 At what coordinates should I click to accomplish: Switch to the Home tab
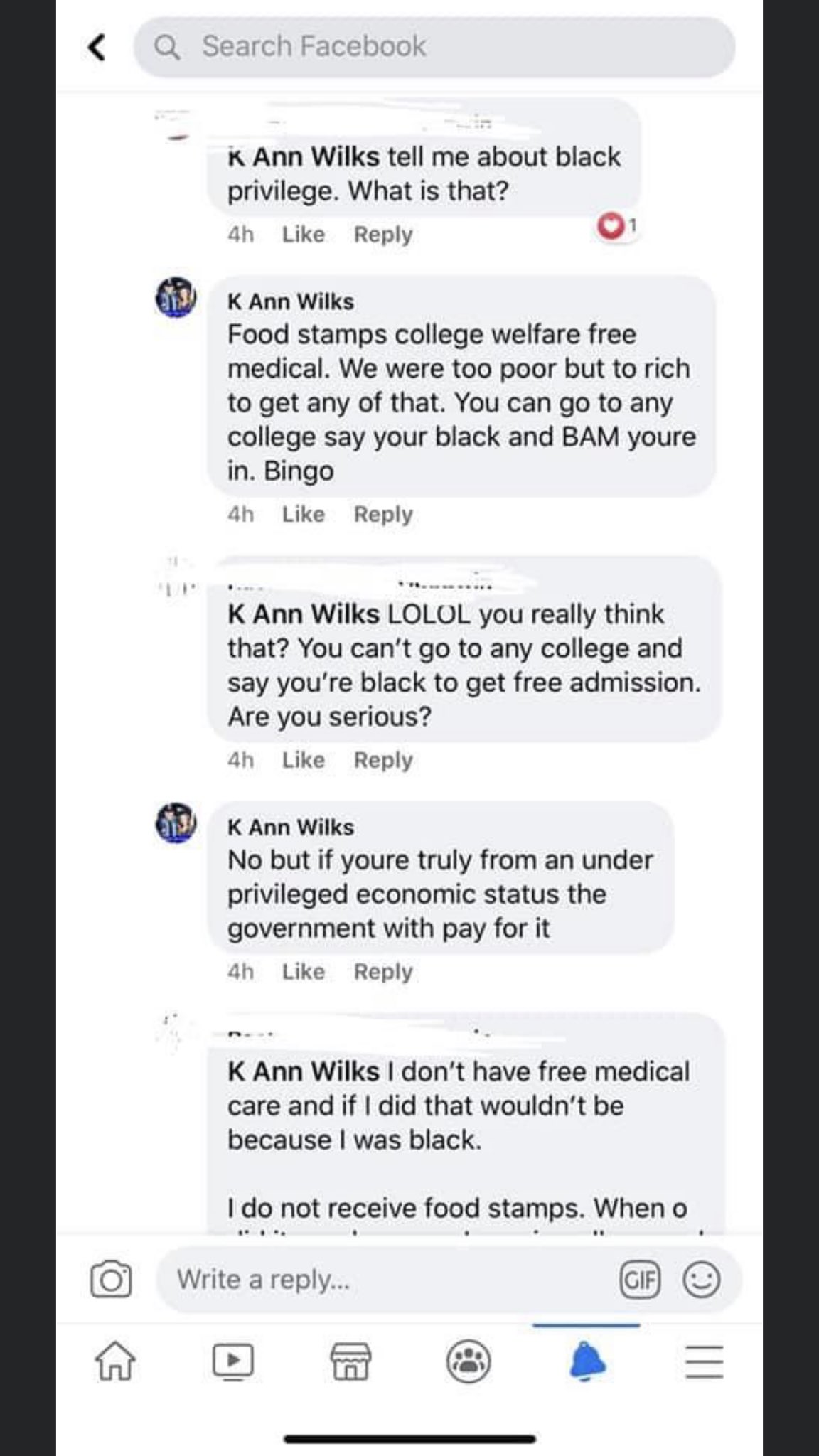point(115,1361)
